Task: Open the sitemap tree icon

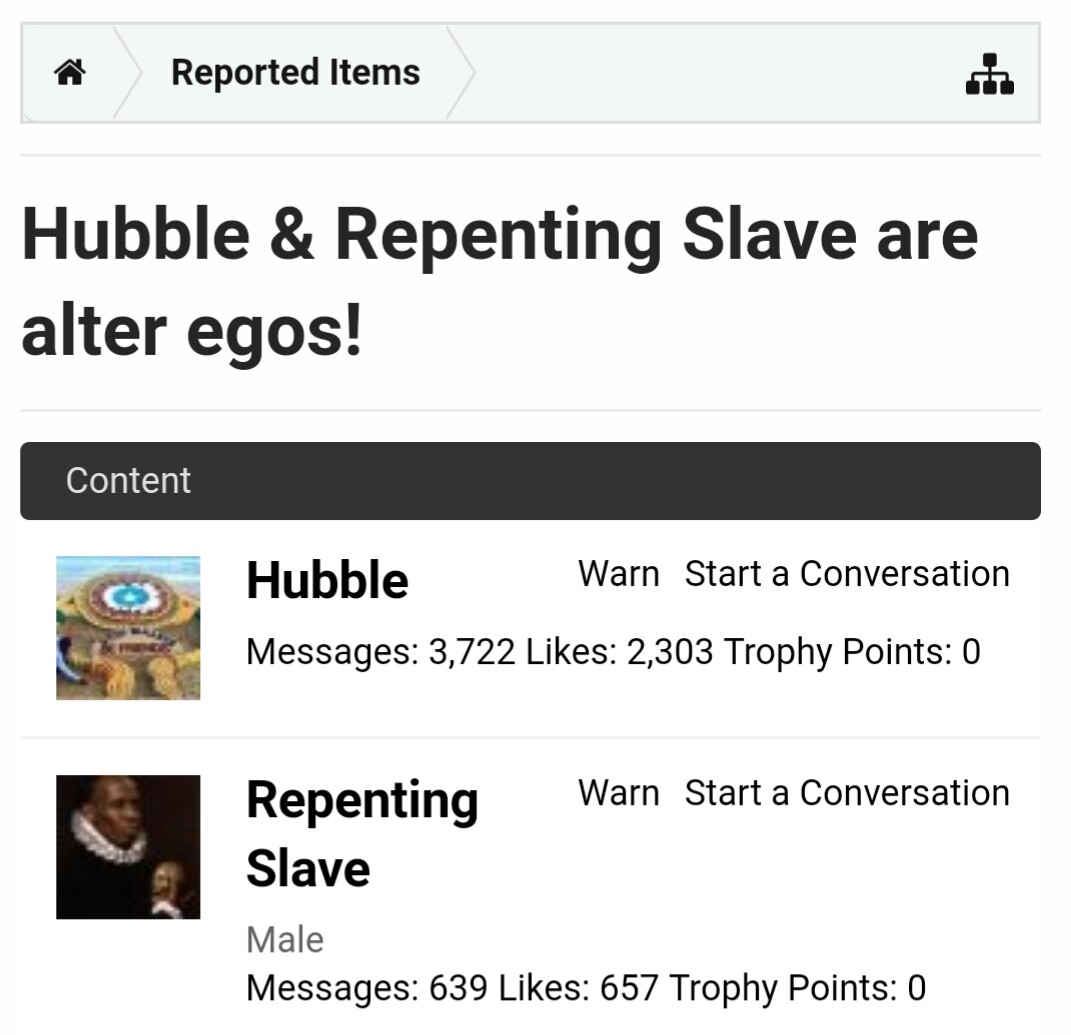Action: (x=989, y=74)
